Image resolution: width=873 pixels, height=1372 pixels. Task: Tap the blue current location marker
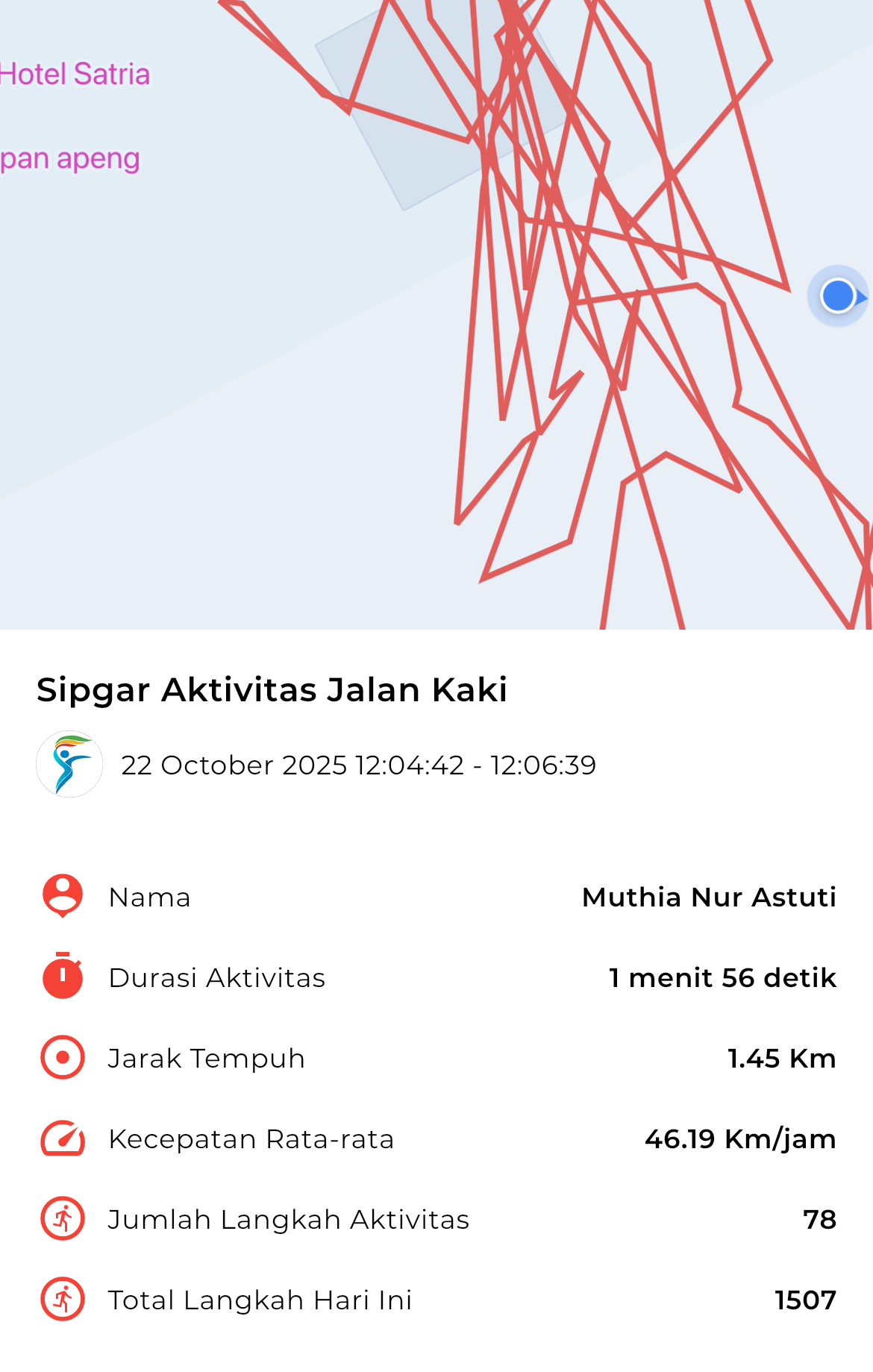pos(837,296)
